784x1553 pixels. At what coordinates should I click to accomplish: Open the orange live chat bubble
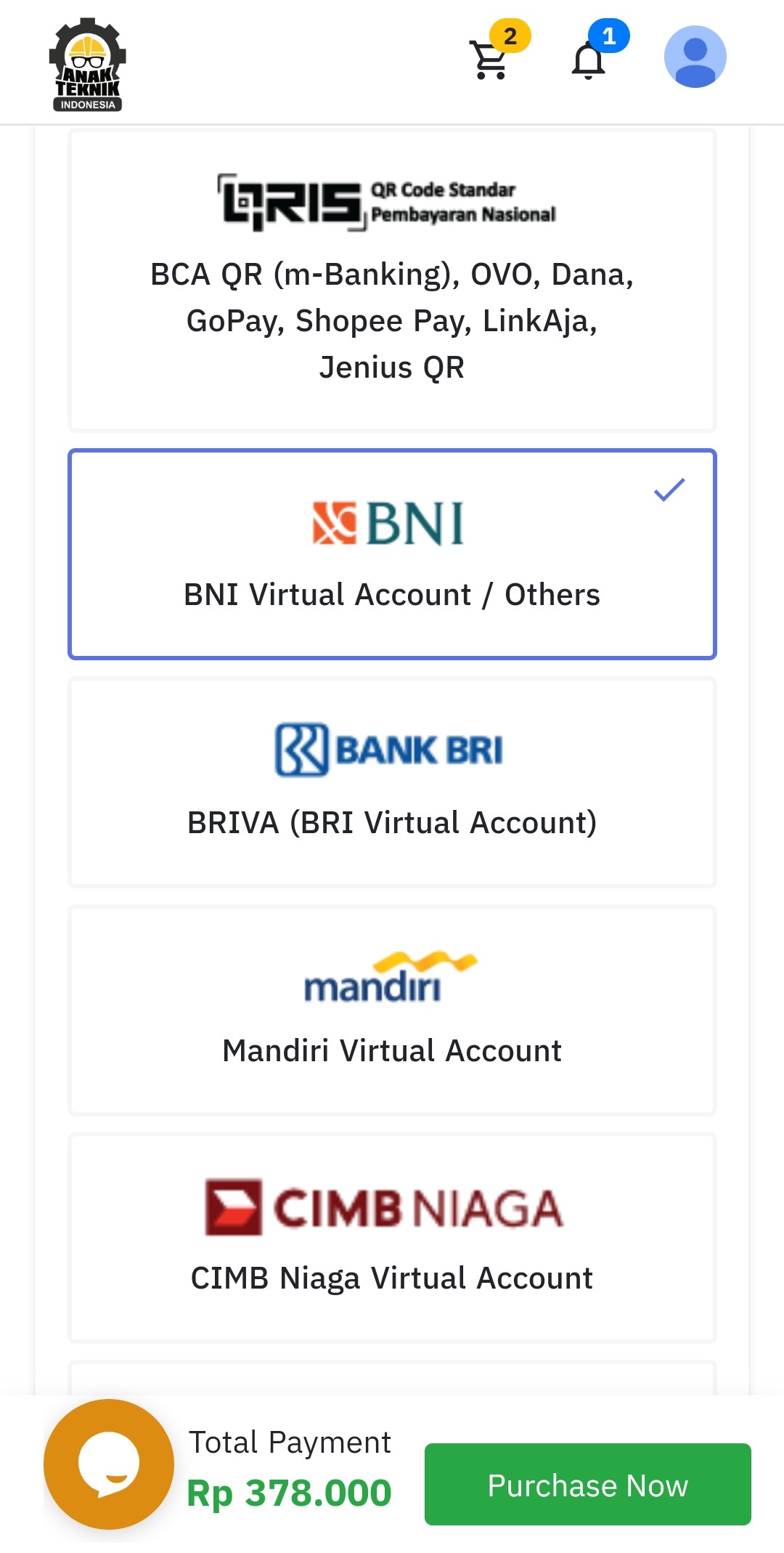[x=109, y=1464]
